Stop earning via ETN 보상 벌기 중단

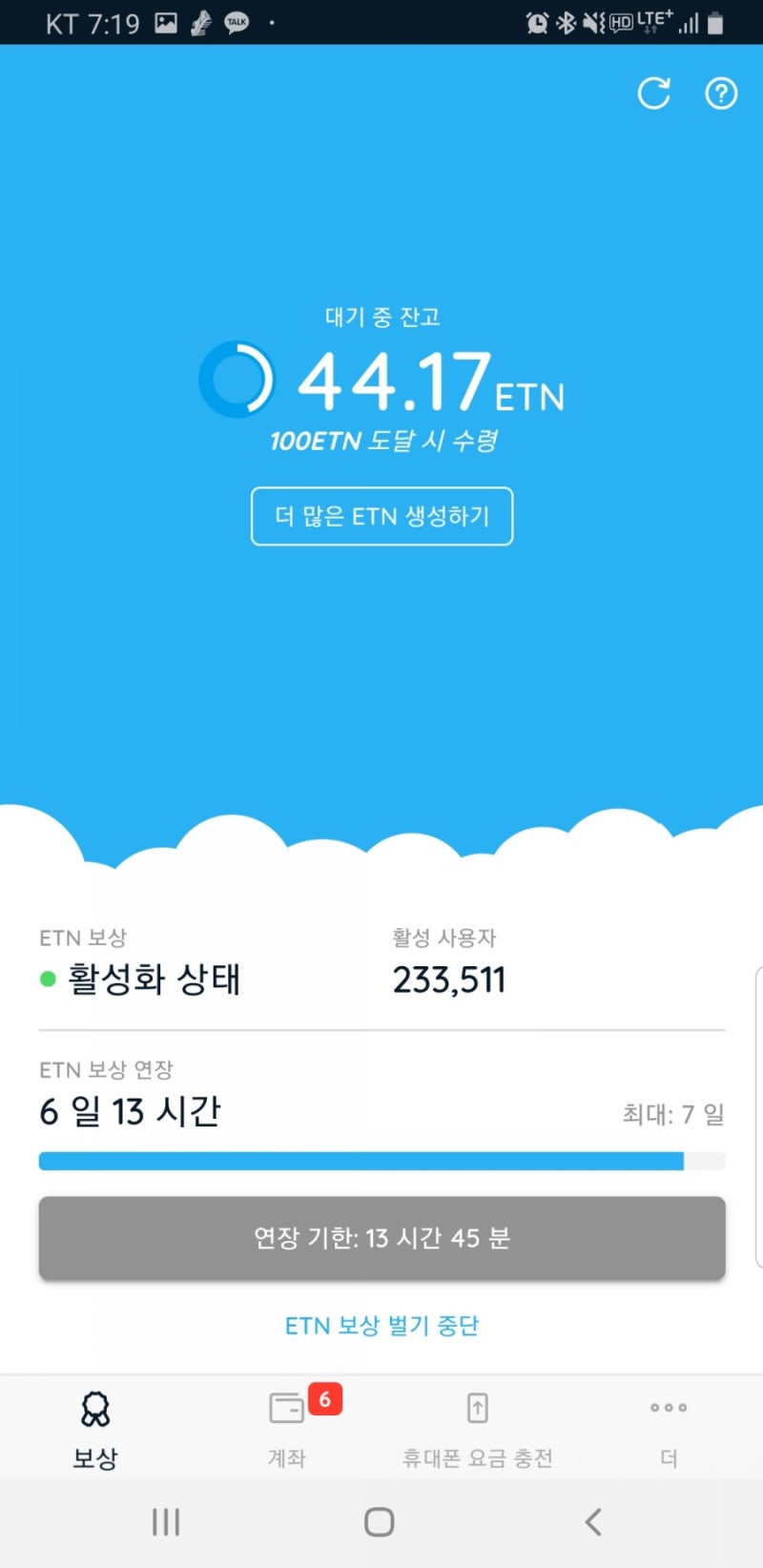pos(381,1325)
